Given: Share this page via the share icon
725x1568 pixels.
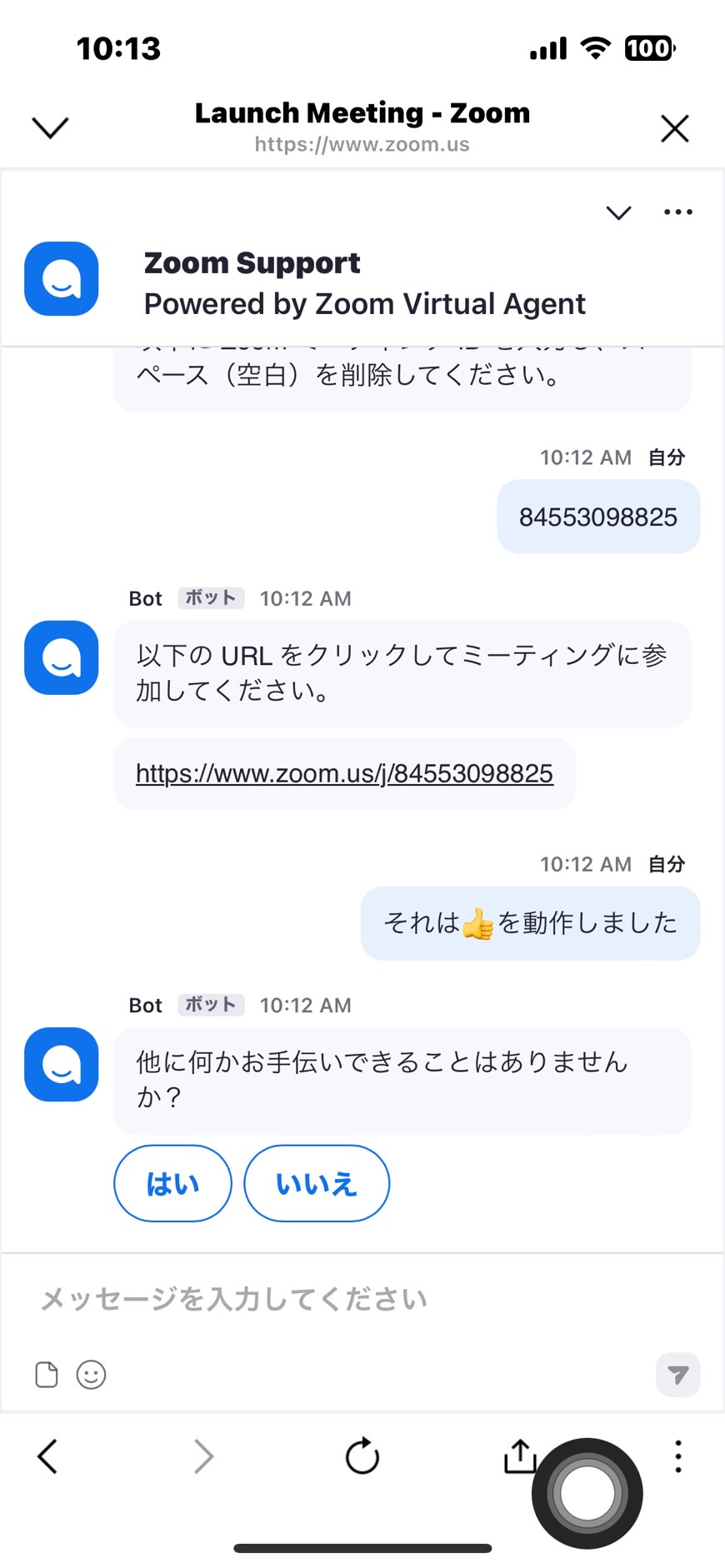Looking at the screenshot, I should pyautogui.click(x=519, y=1455).
